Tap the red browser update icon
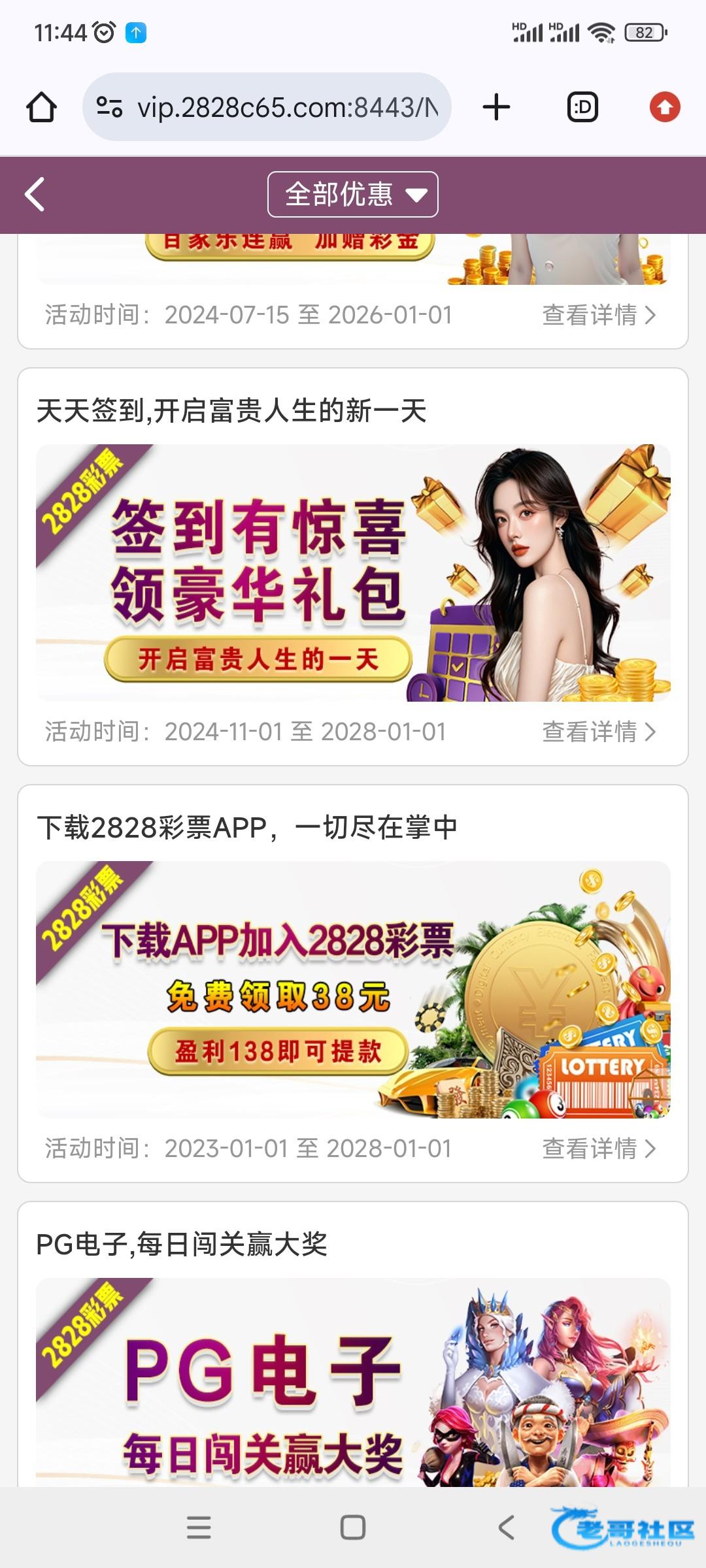Viewport: 706px width, 1568px height. pyautogui.click(x=665, y=107)
